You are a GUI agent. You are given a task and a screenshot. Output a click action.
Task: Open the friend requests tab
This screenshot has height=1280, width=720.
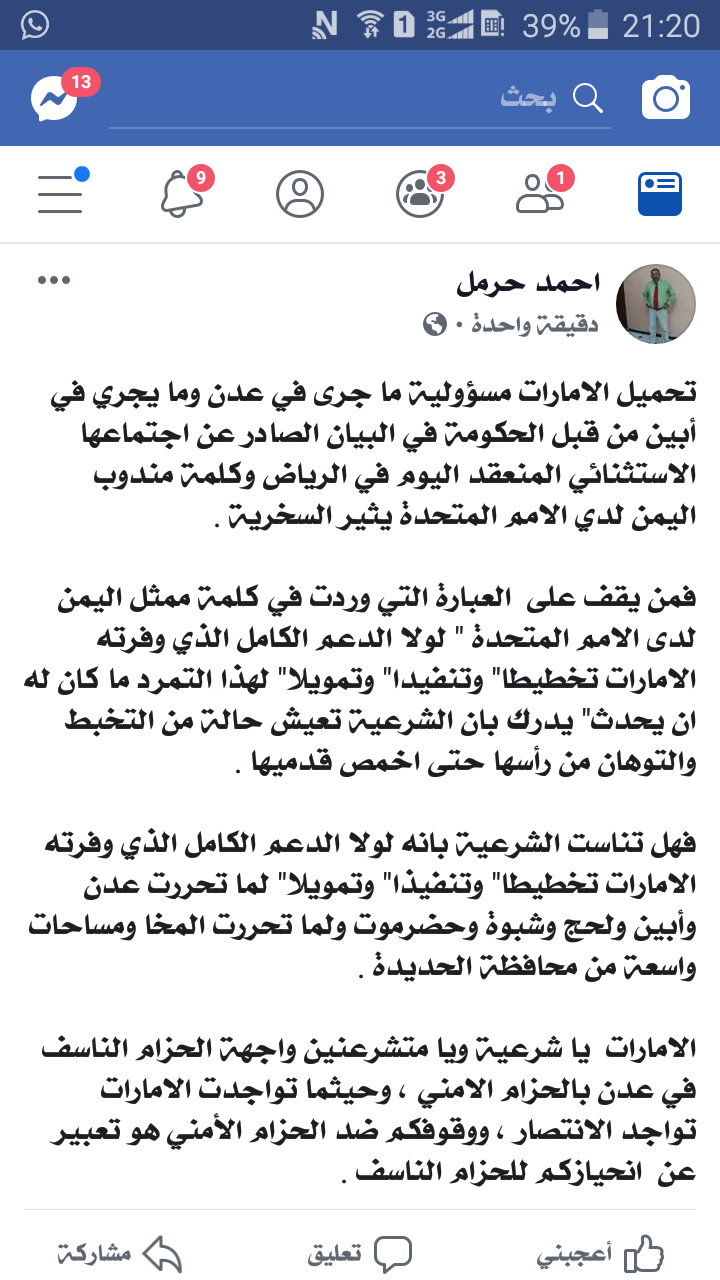(540, 194)
